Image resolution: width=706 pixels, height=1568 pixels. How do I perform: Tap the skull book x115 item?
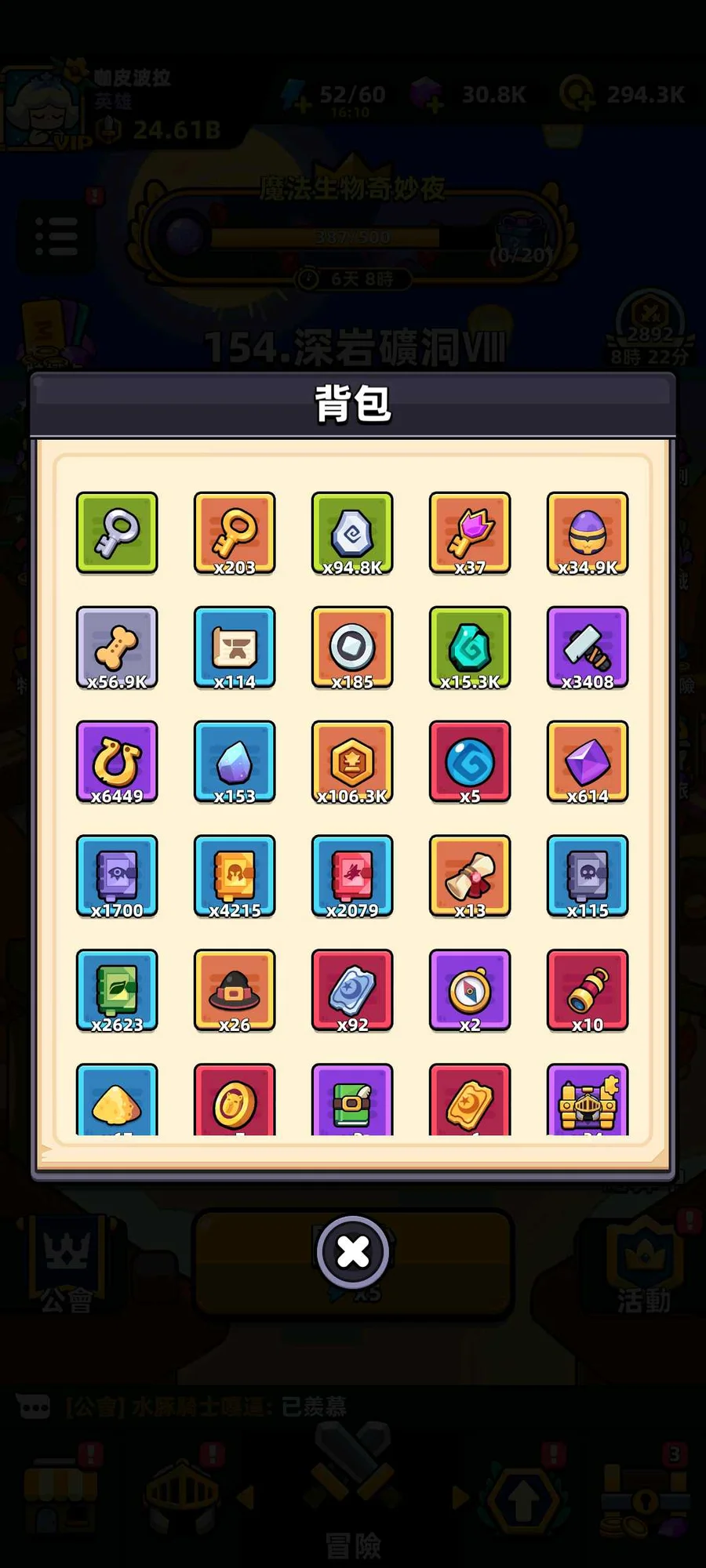tap(588, 876)
